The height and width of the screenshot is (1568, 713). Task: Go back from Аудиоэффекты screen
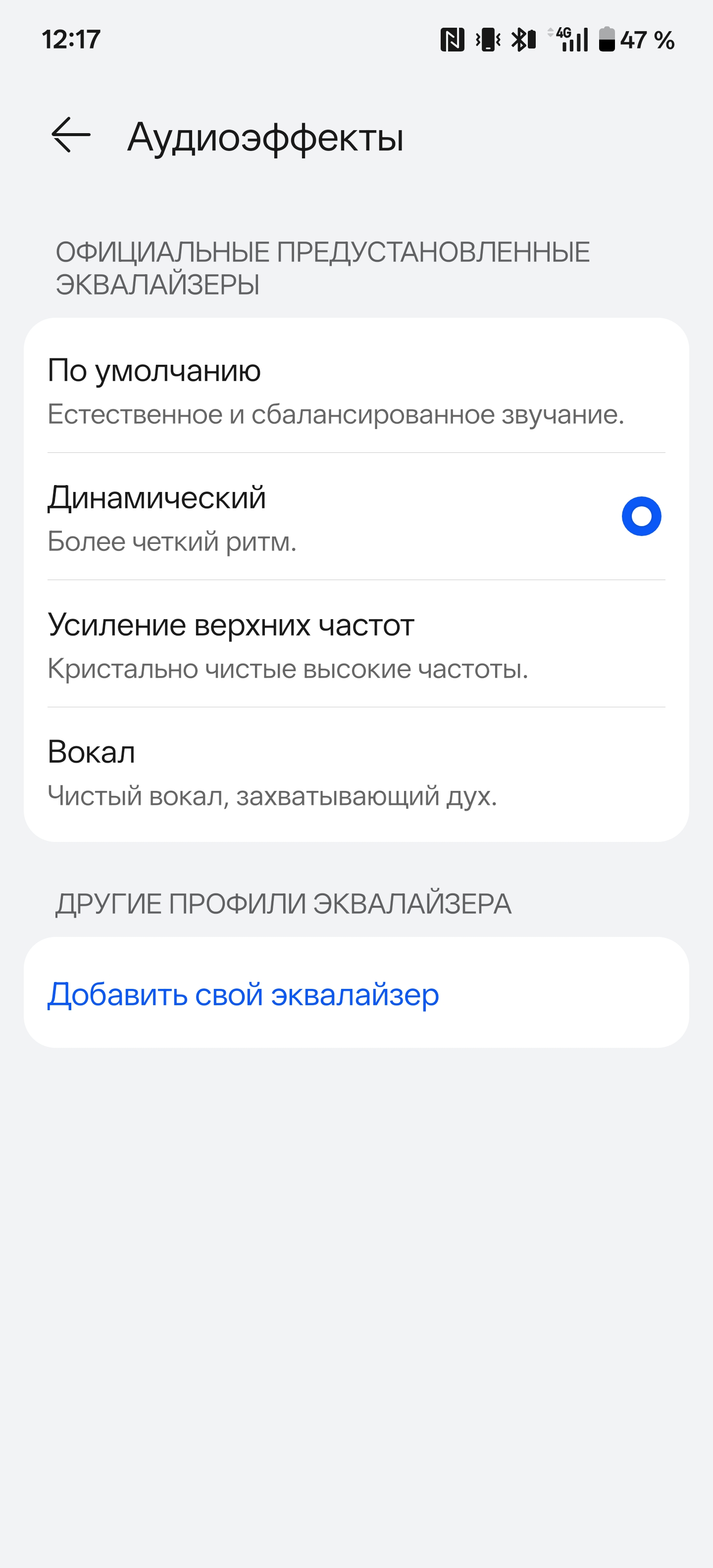coord(71,135)
